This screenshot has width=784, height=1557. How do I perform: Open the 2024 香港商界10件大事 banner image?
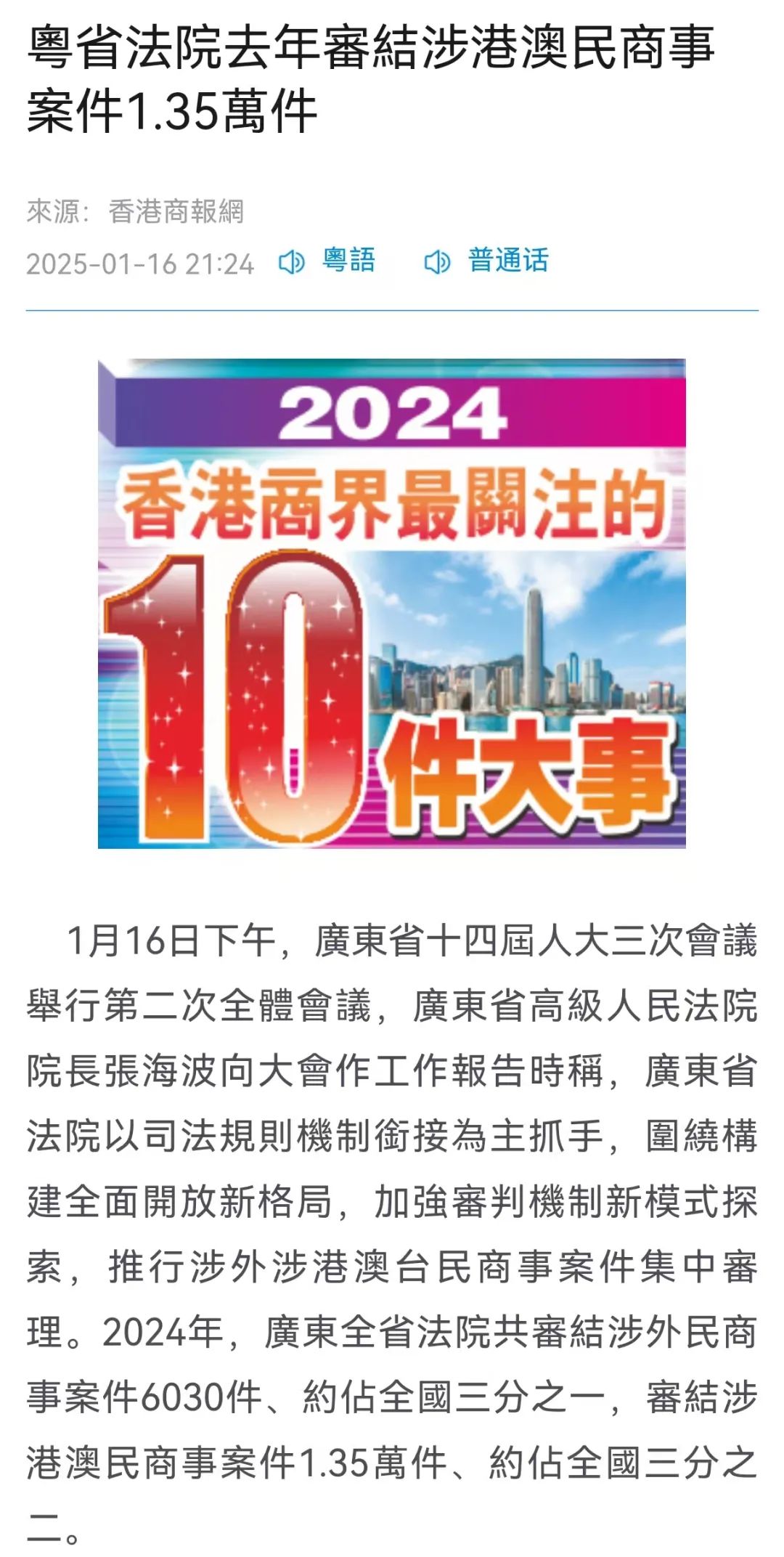point(392,603)
